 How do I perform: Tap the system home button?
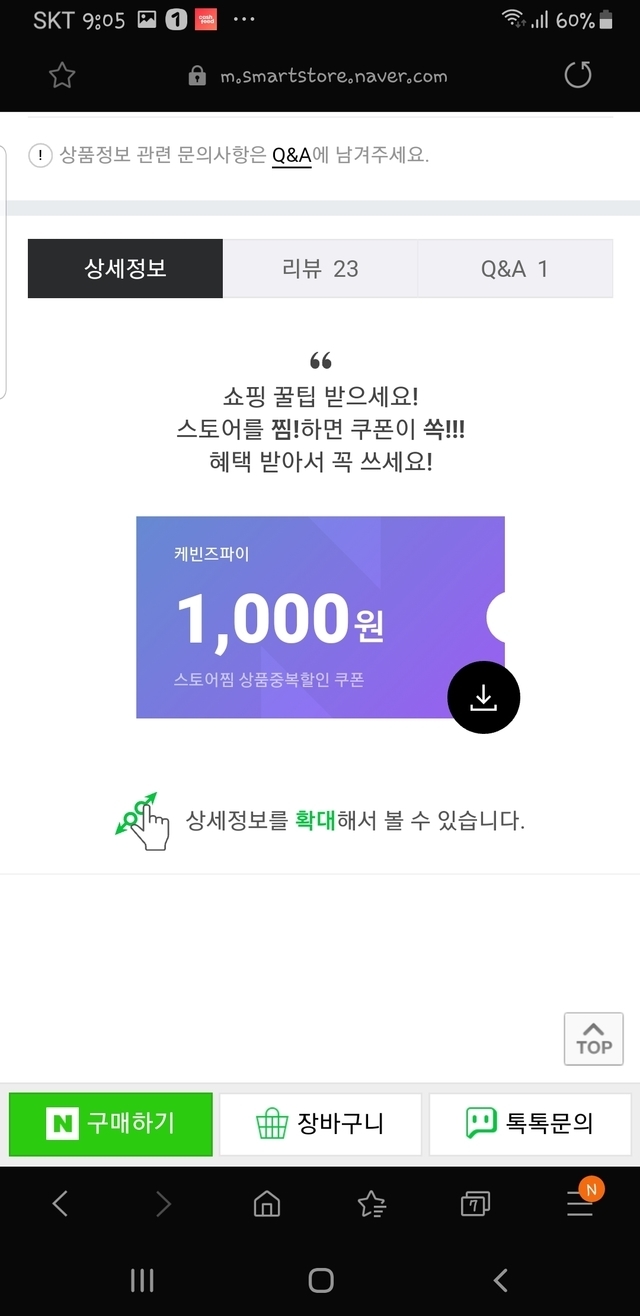pyautogui.click(x=321, y=1280)
